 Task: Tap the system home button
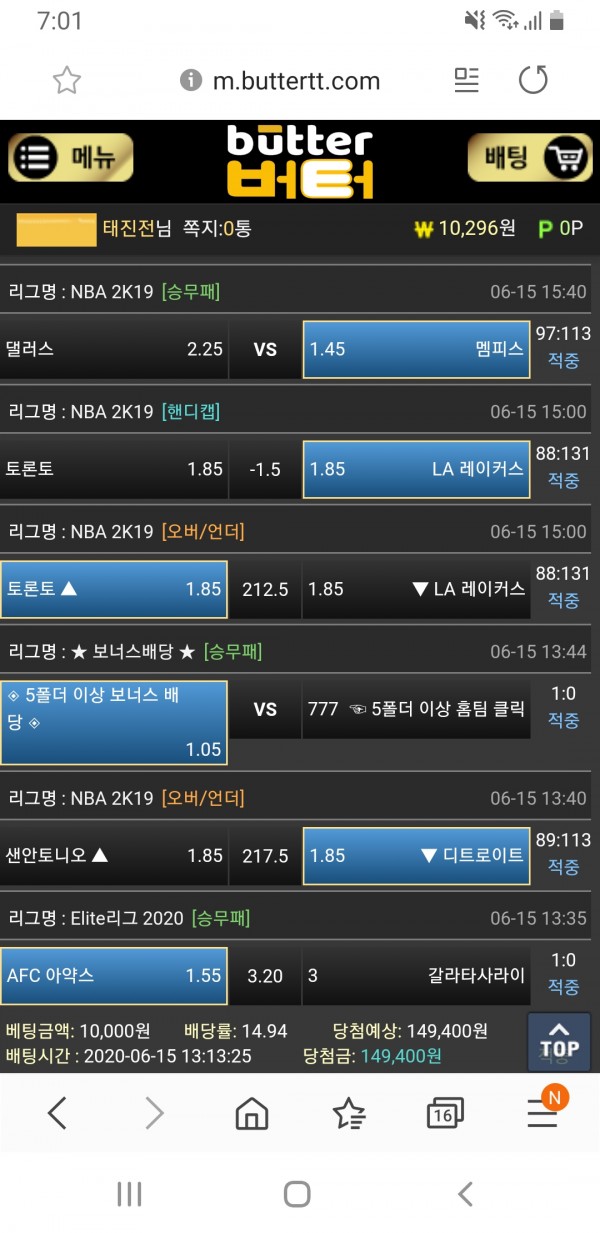297,1193
